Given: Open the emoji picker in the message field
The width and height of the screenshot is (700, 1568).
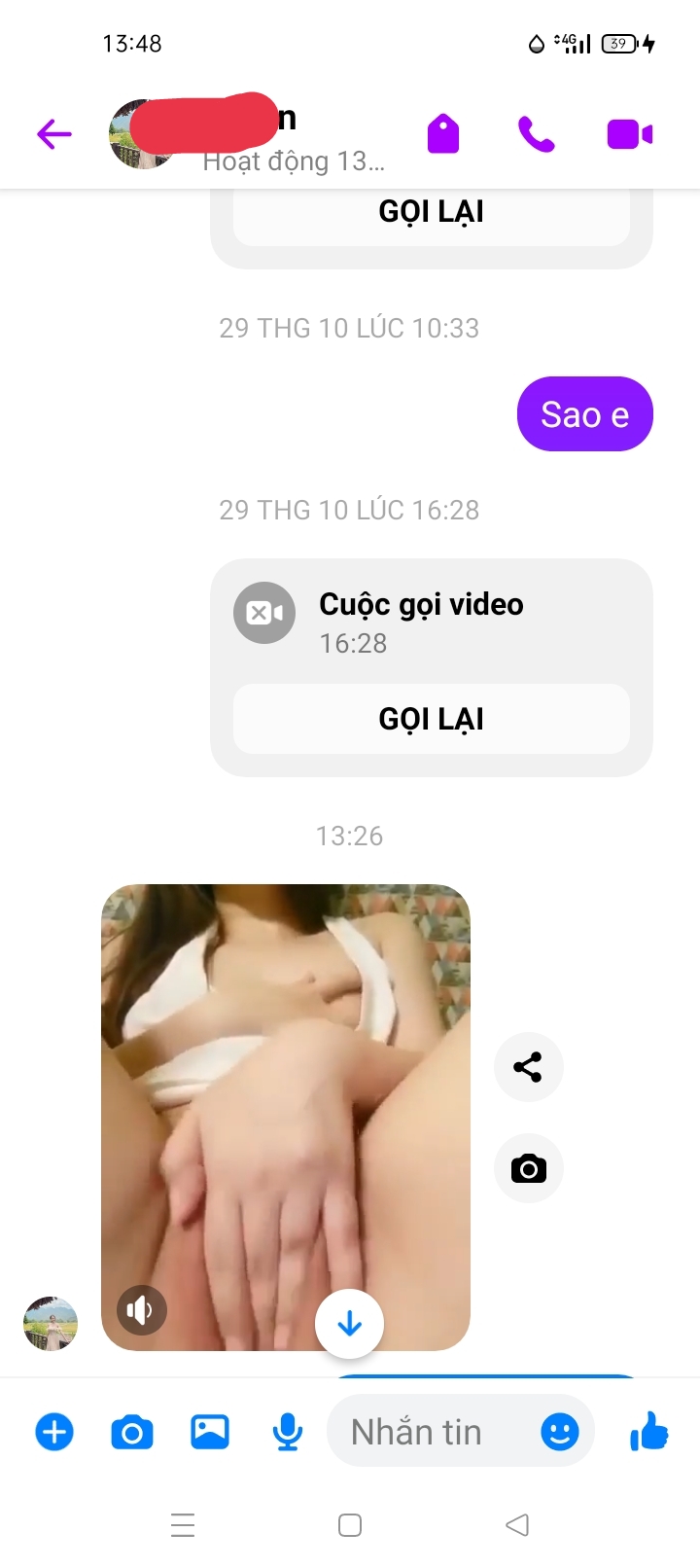Looking at the screenshot, I should tap(560, 1432).
